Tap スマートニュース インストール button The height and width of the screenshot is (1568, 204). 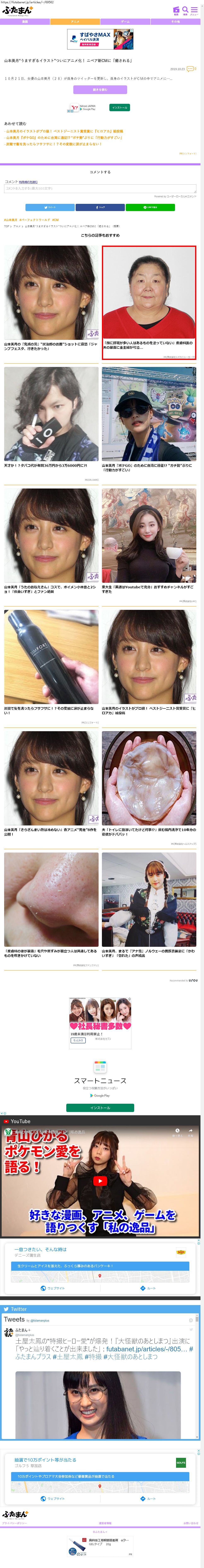point(100,1108)
